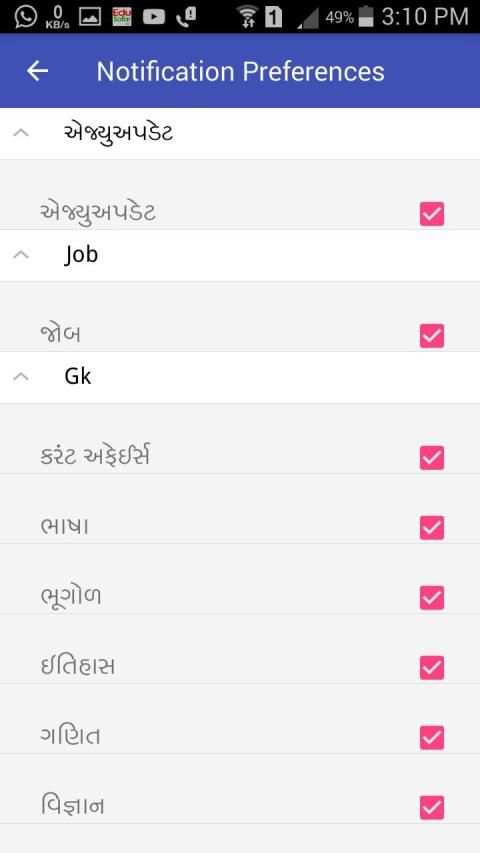Toggle the ભાષા checkbox
Screen dimensions: 480x853
pyautogui.click(x=432, y=528)
